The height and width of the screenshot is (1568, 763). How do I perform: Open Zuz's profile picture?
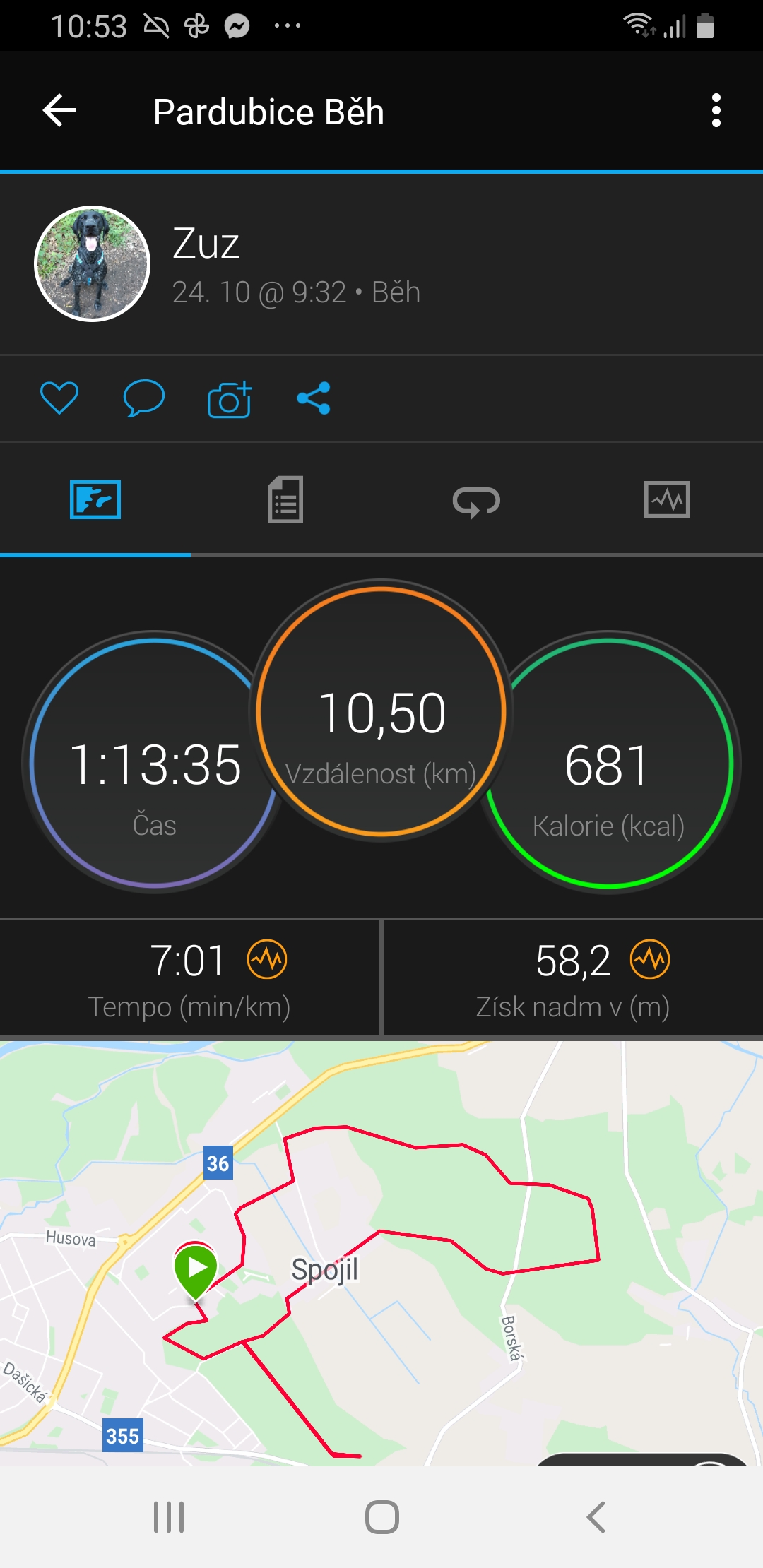[93, 263]
